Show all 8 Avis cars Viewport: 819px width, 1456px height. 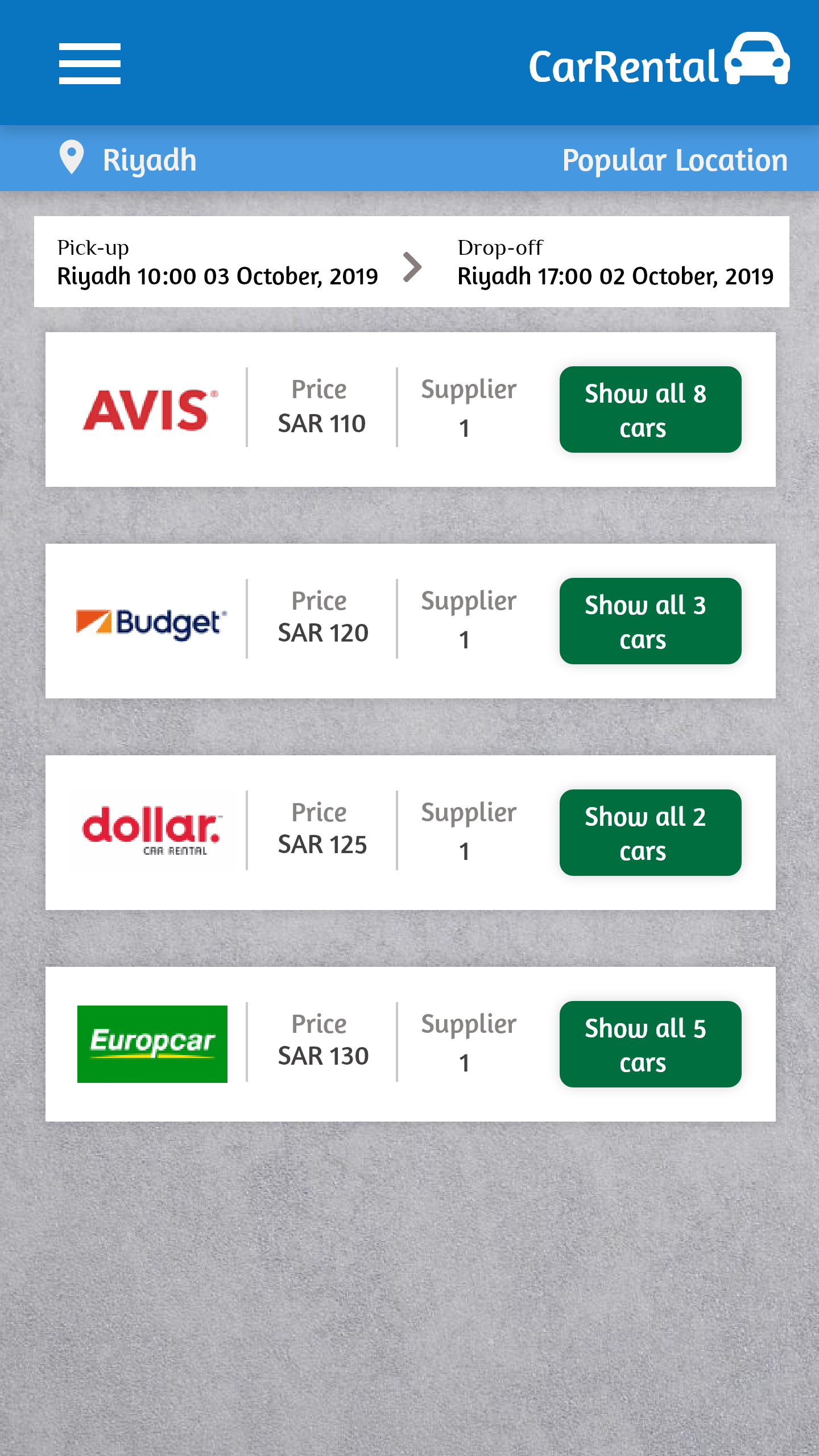(x=650, y=409)
